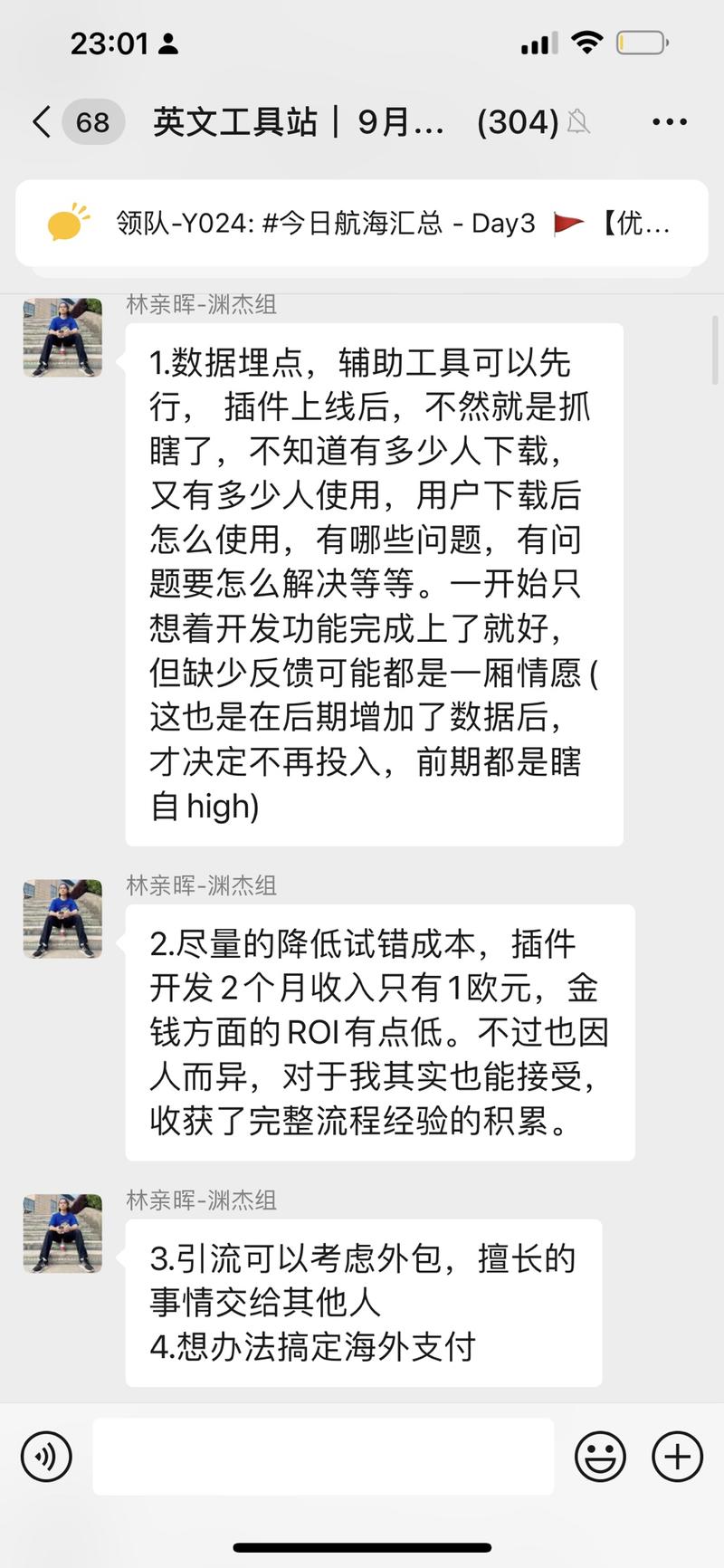This screenshot has width=724, height=1568.
Task: Click 林亲晖's profile avatar
Action: (x=62, y=337)
